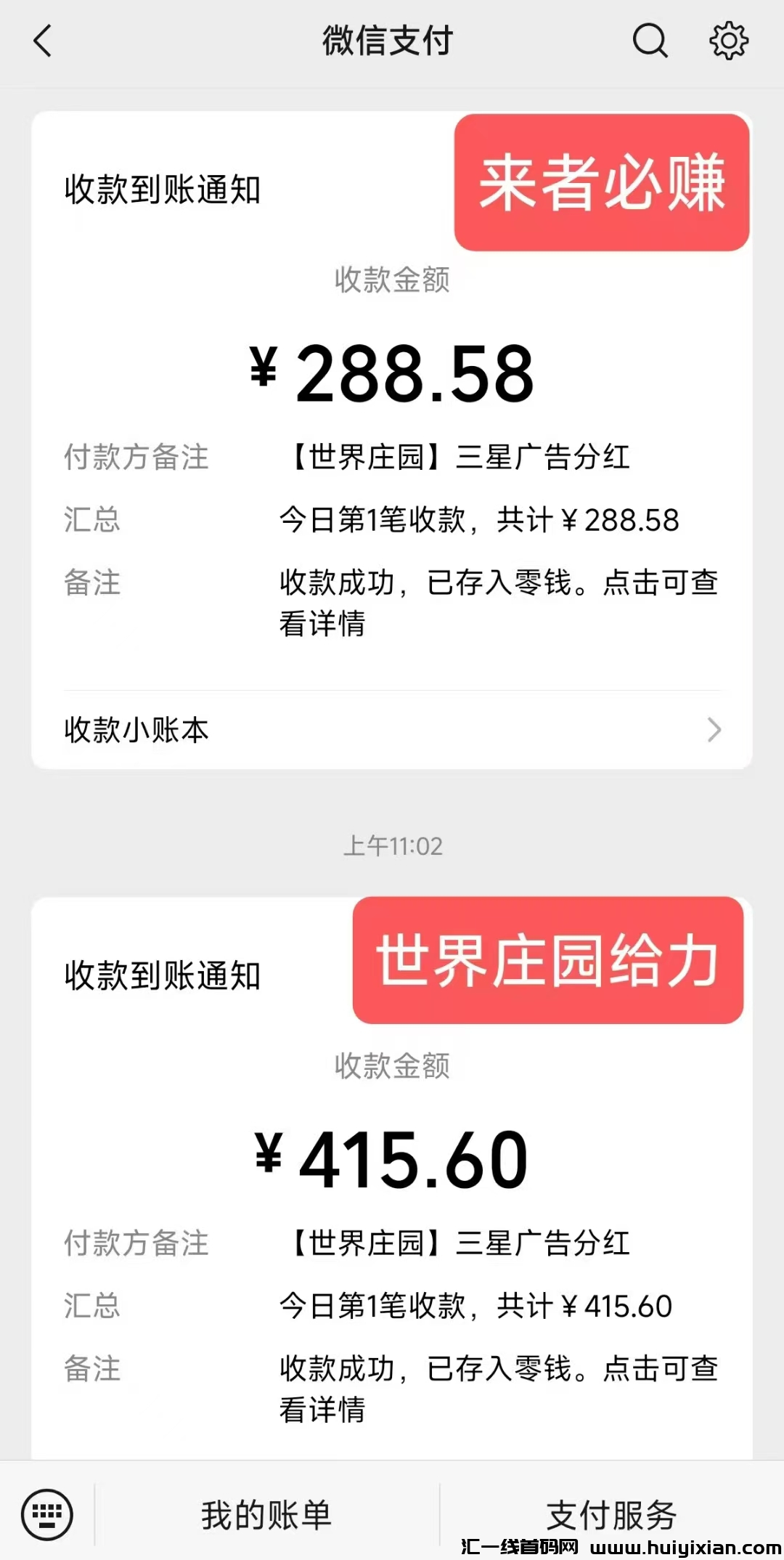Screen dimensions: 784x1560
Task: Go back from 微信支付 page
Action: tap(44, 41)
